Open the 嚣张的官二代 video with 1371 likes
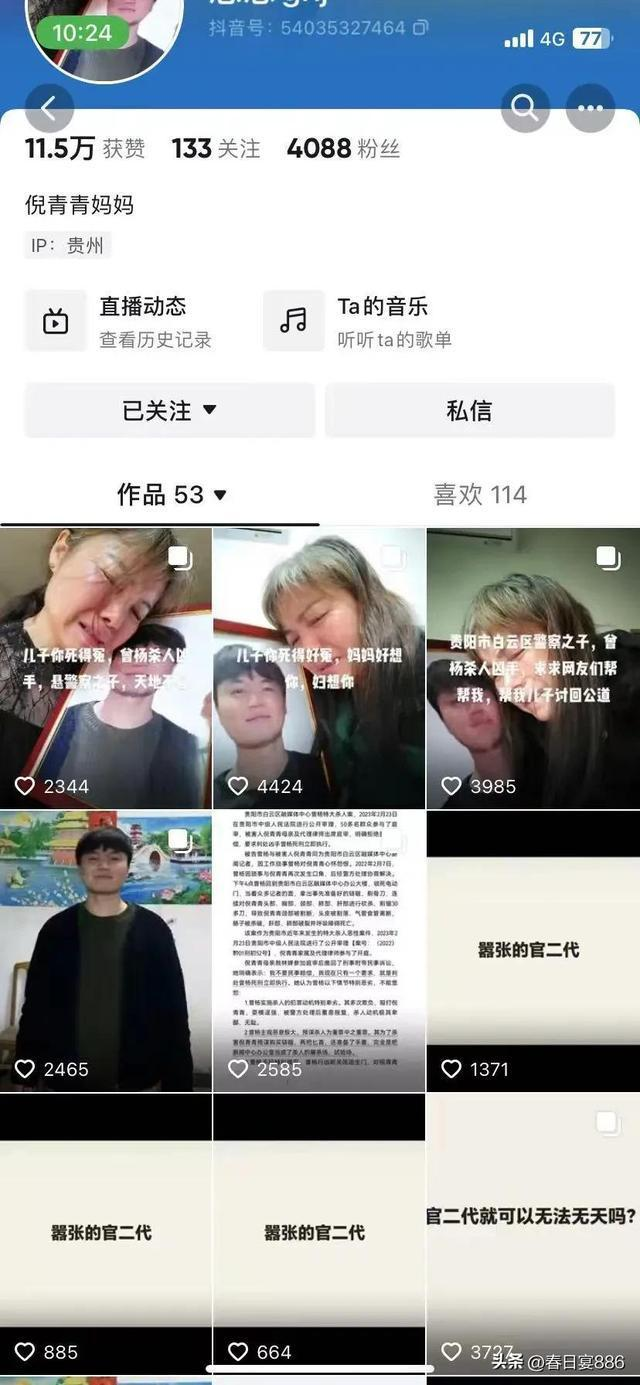The height and width of the screenshot is (1385, 640). pyautogui.click(x=532, y=950)
